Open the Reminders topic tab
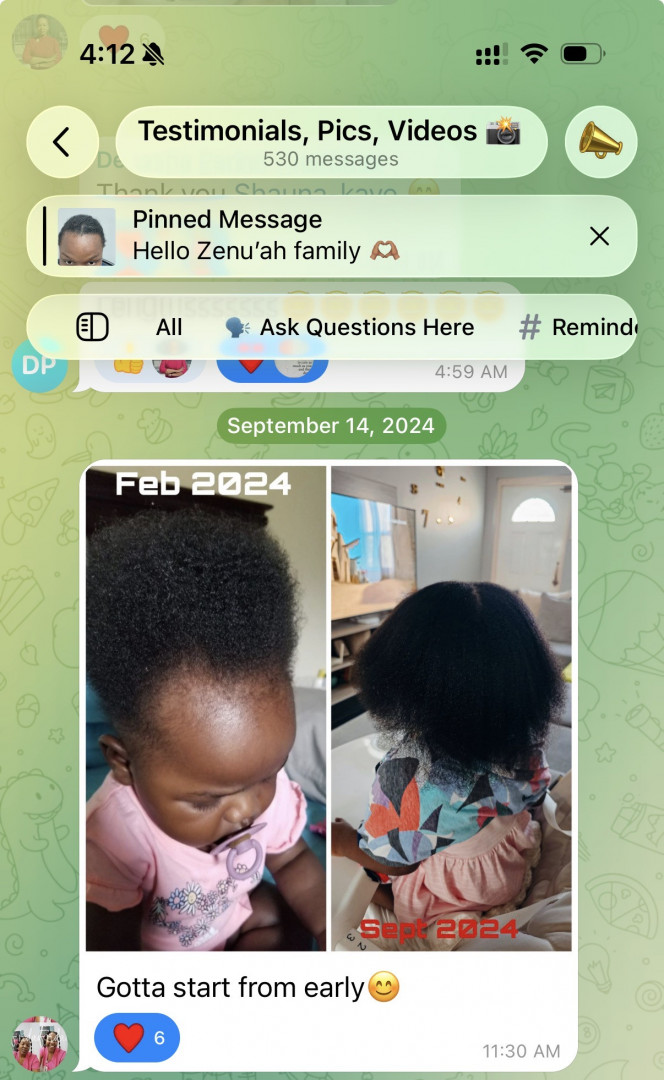Image resolution: width=664 pixels, height=1080 pixels. 580,327
